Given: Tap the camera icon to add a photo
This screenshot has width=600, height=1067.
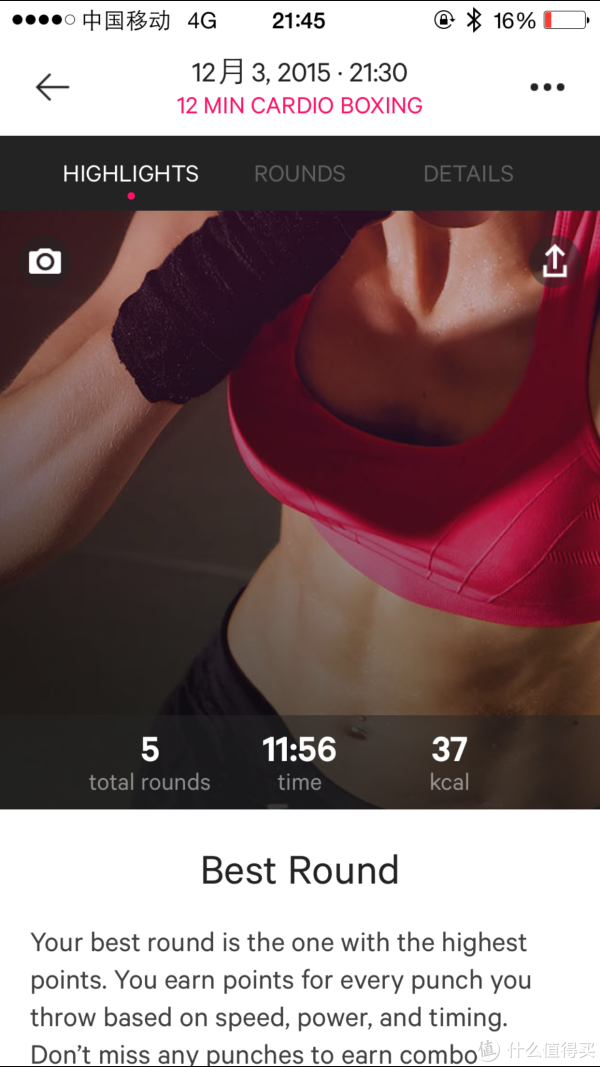Looking at the screenshot, I should click(45, 262).
